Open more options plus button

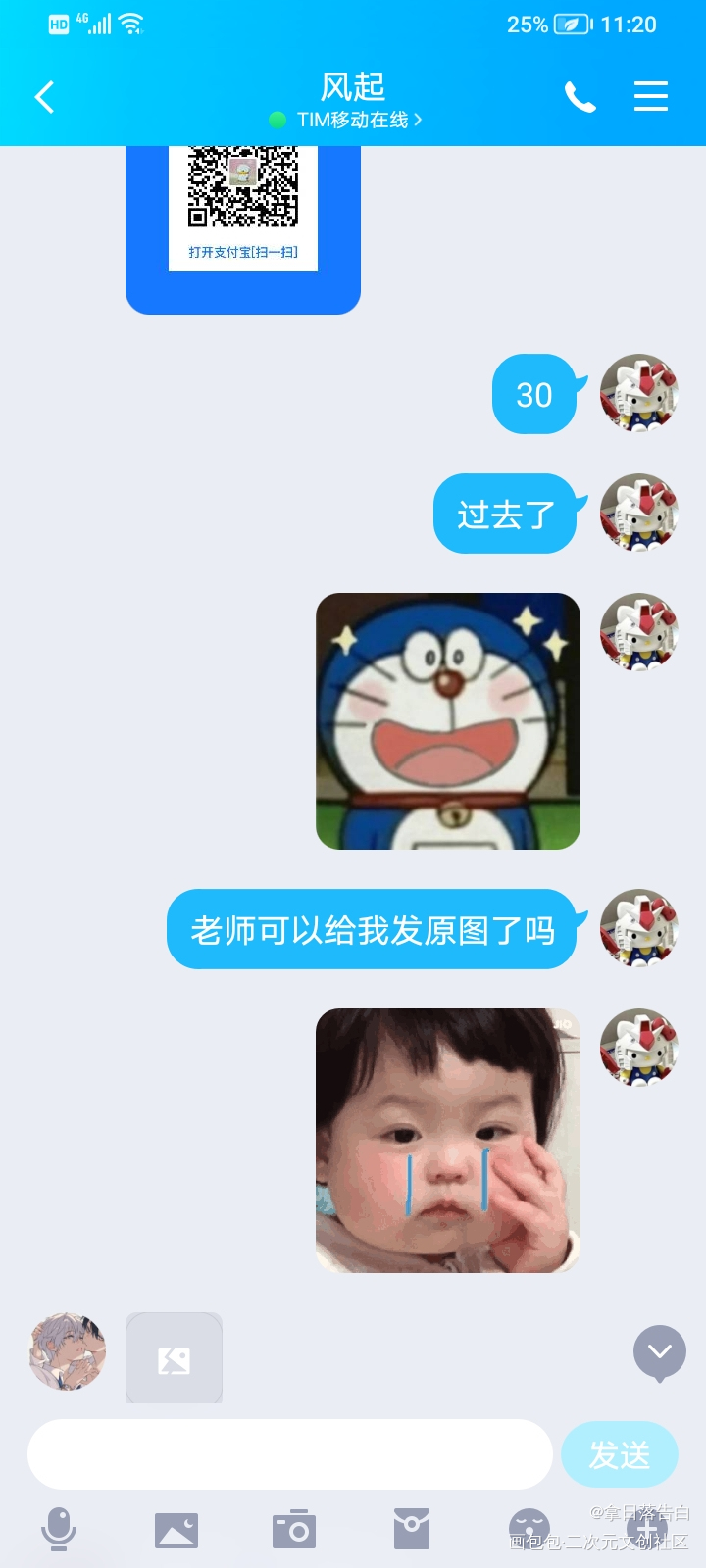[x=647, y=1529]
